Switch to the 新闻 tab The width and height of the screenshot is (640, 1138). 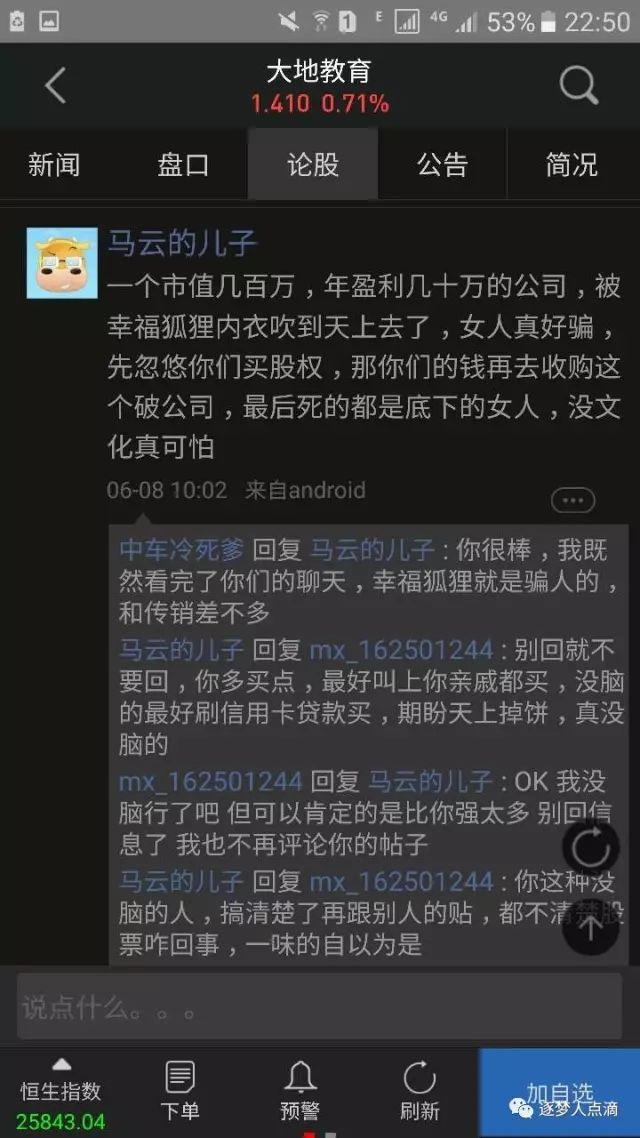[x=54, y=164]
